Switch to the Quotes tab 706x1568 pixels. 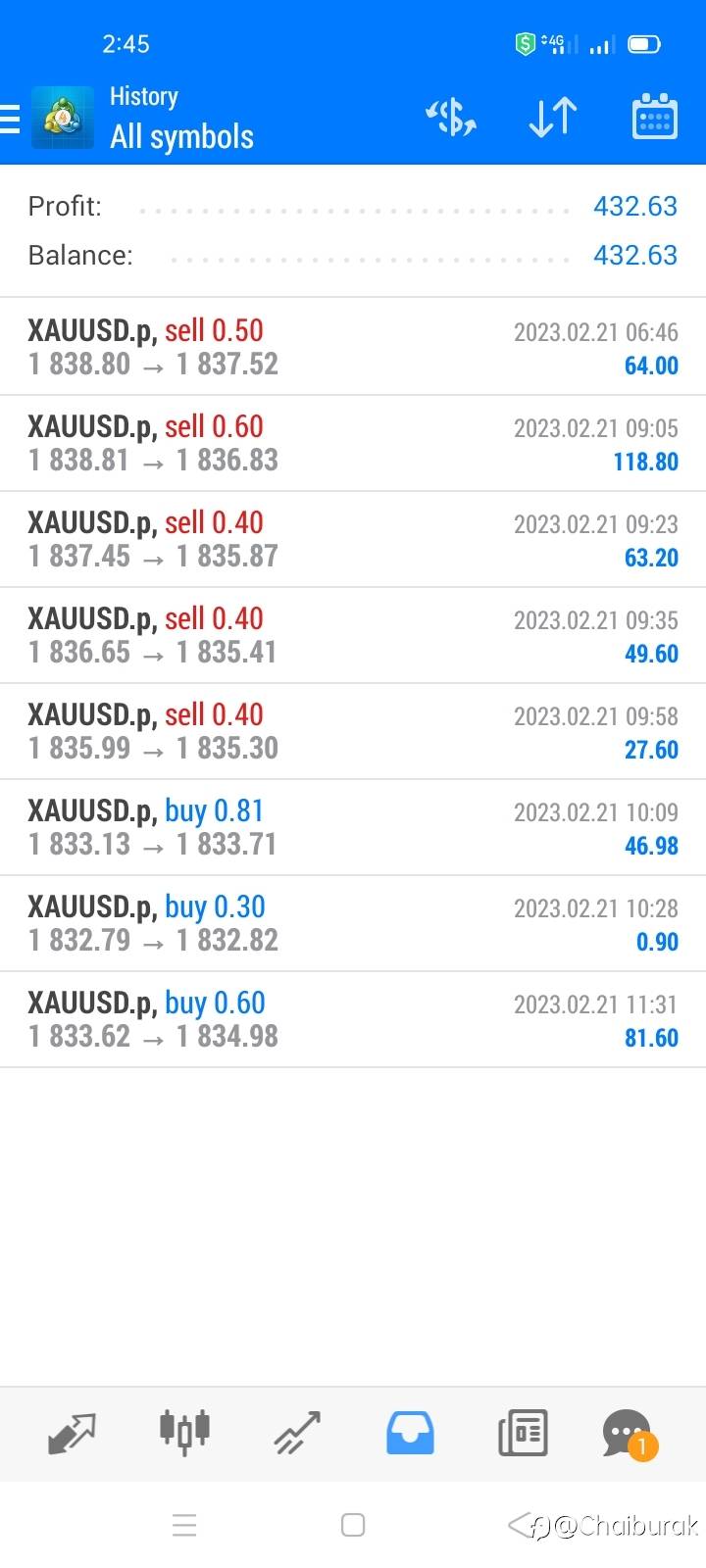[73, 1433]
